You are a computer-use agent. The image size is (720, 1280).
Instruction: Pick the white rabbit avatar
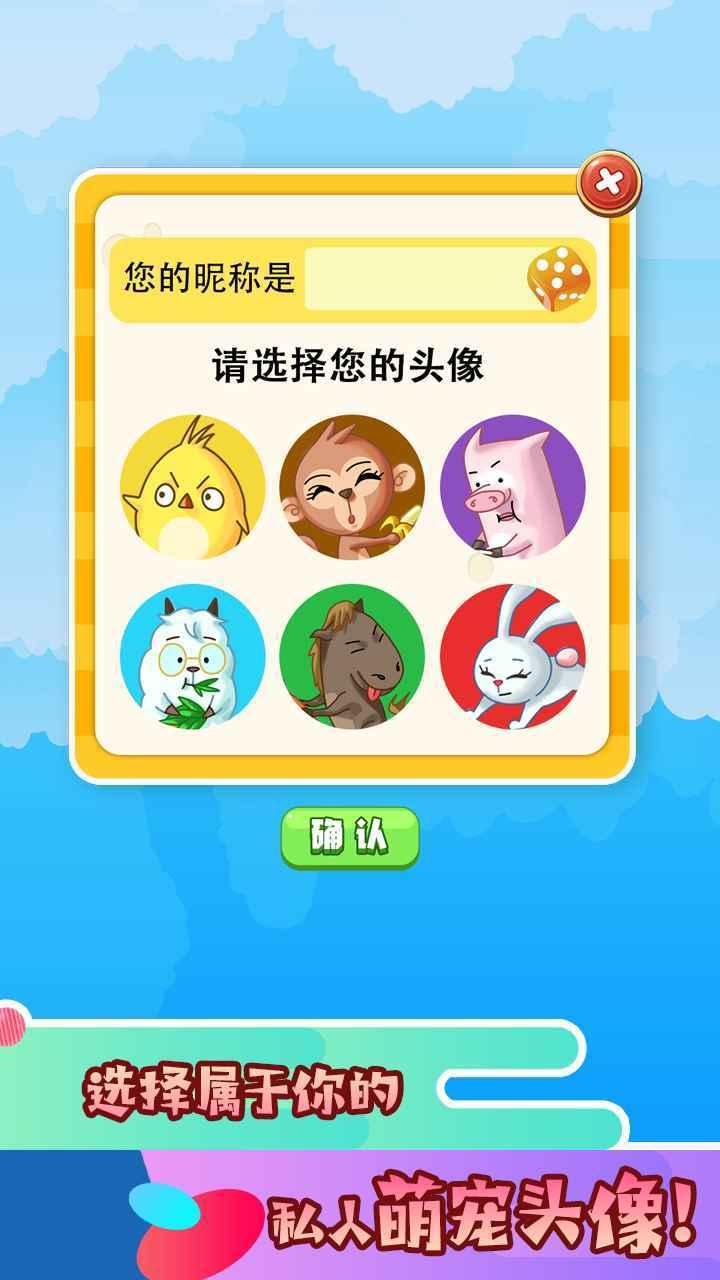pos(513,657)
